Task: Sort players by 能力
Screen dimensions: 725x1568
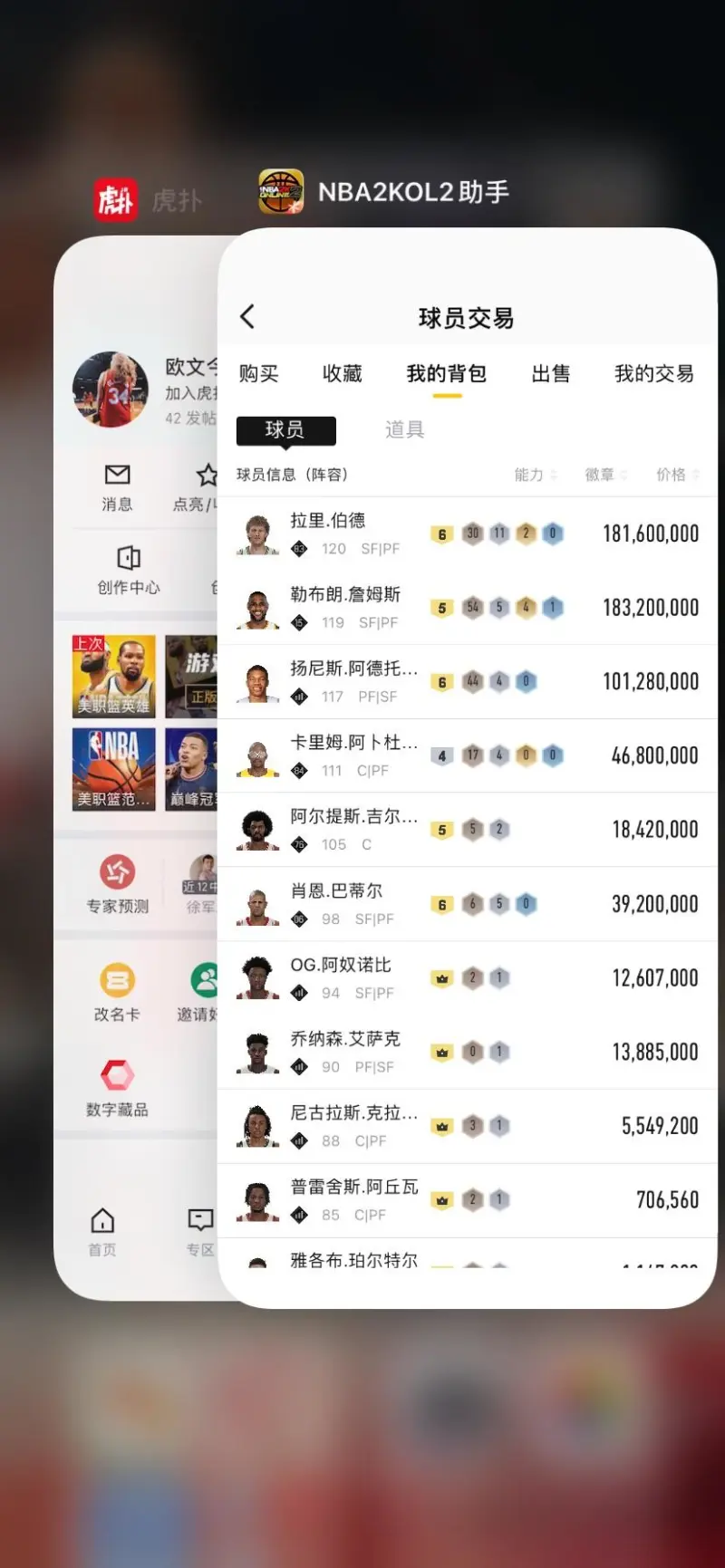Action: point(535,475)
